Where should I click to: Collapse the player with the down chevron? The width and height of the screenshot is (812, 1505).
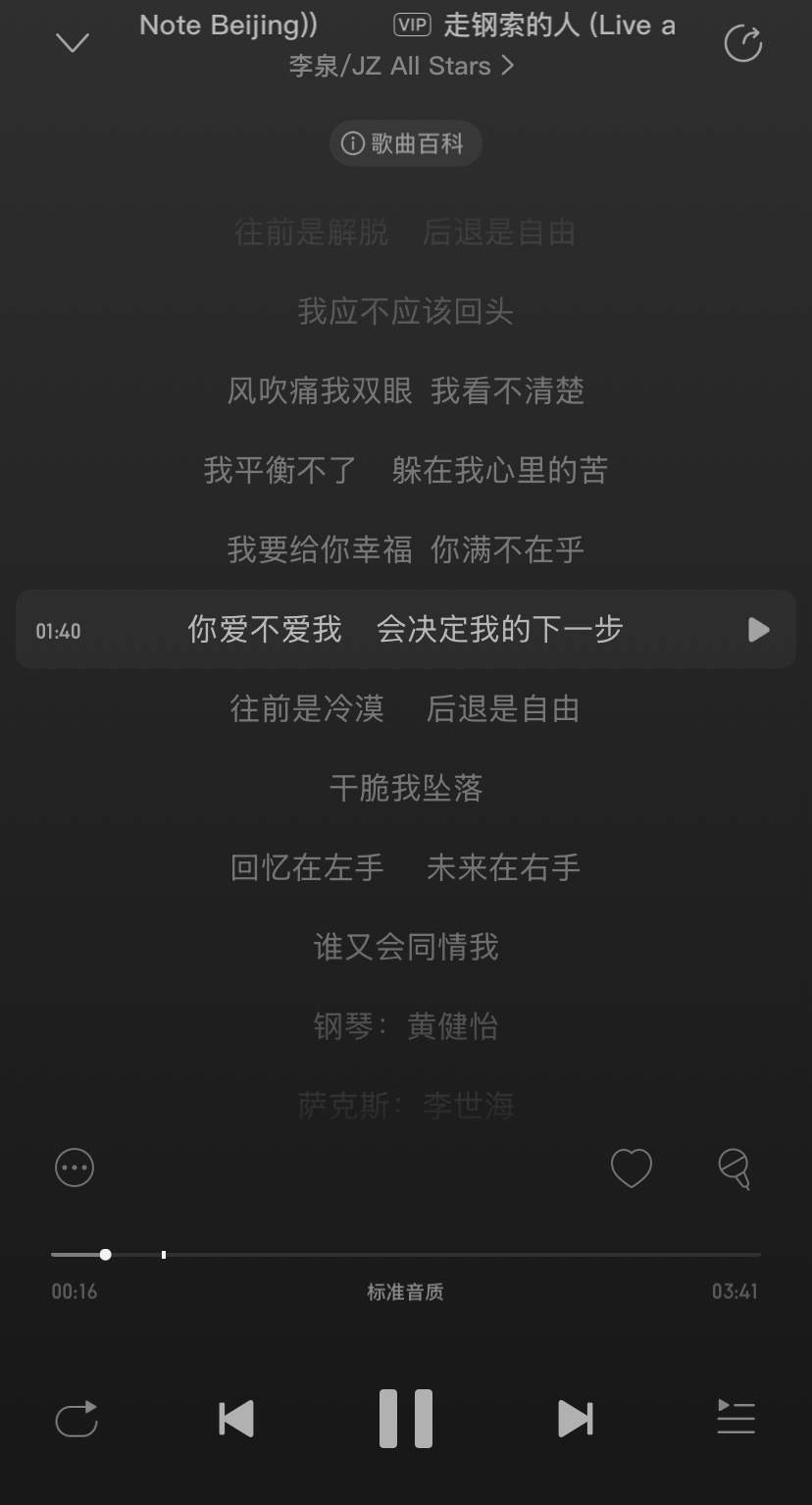[x=72, y=43]
